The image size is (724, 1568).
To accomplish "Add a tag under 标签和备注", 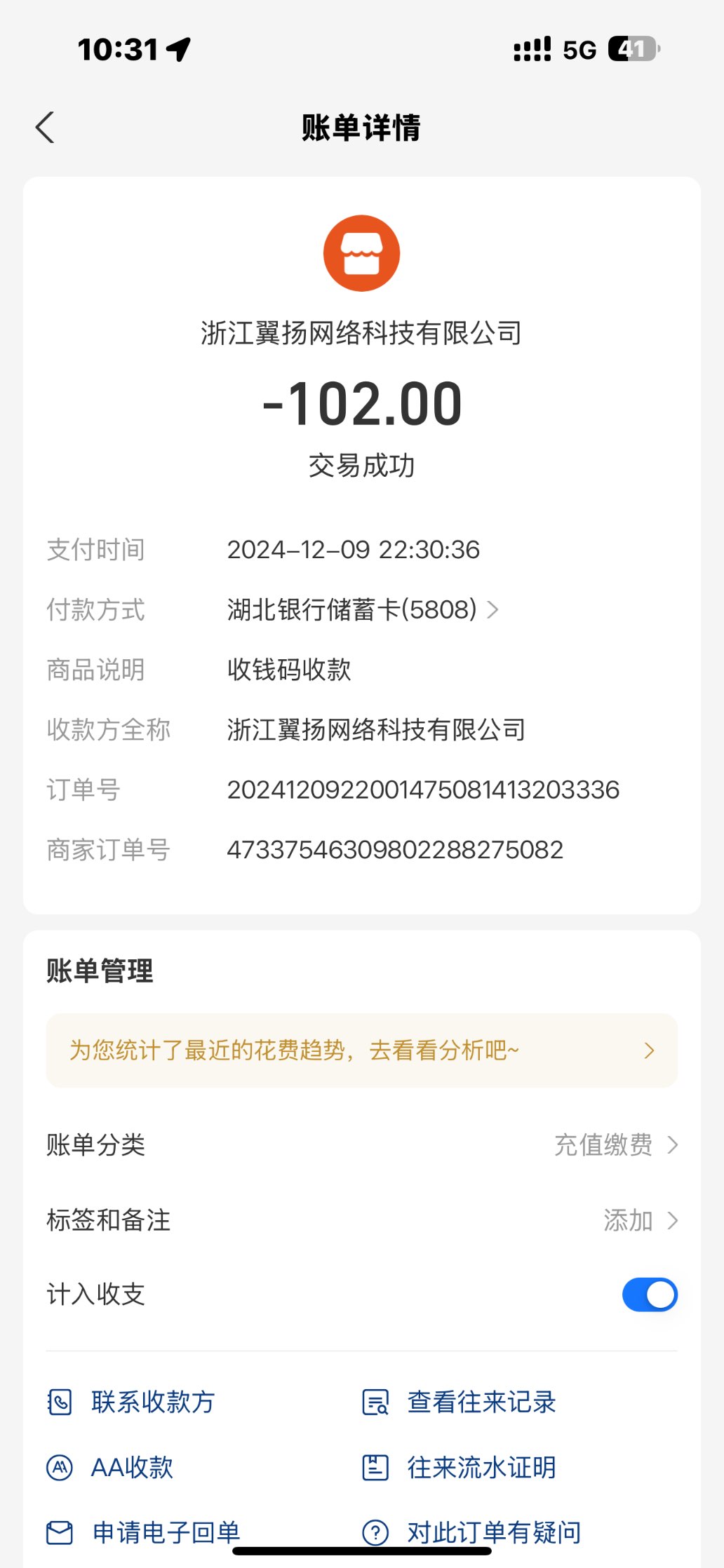I will point(639,1221).
